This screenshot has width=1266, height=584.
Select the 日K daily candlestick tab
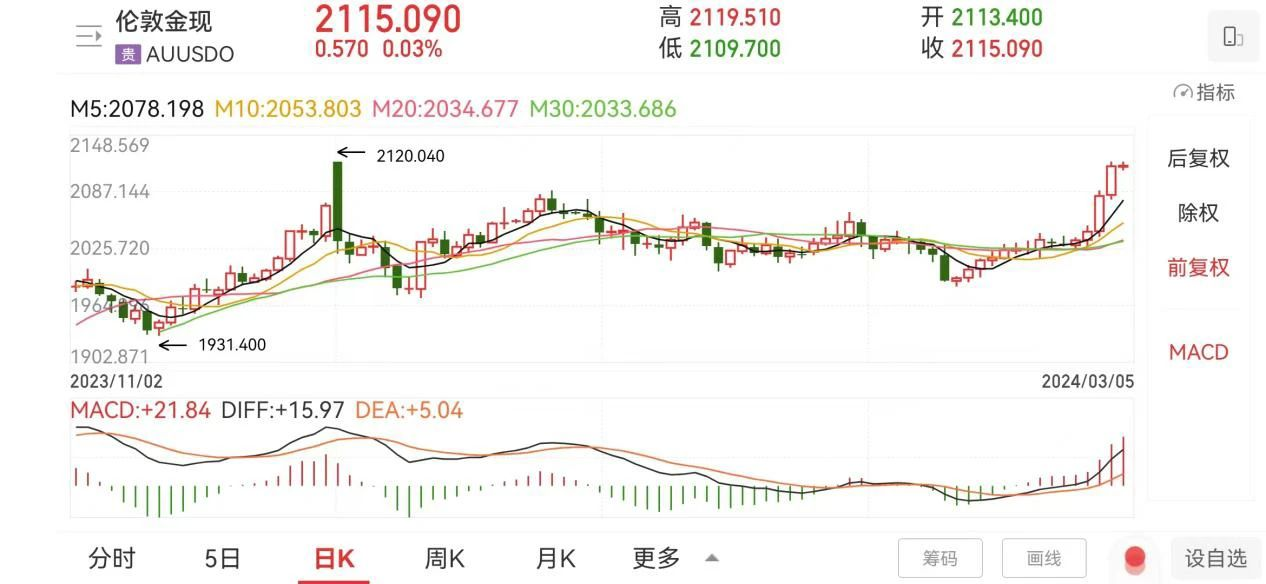point(334,558)
